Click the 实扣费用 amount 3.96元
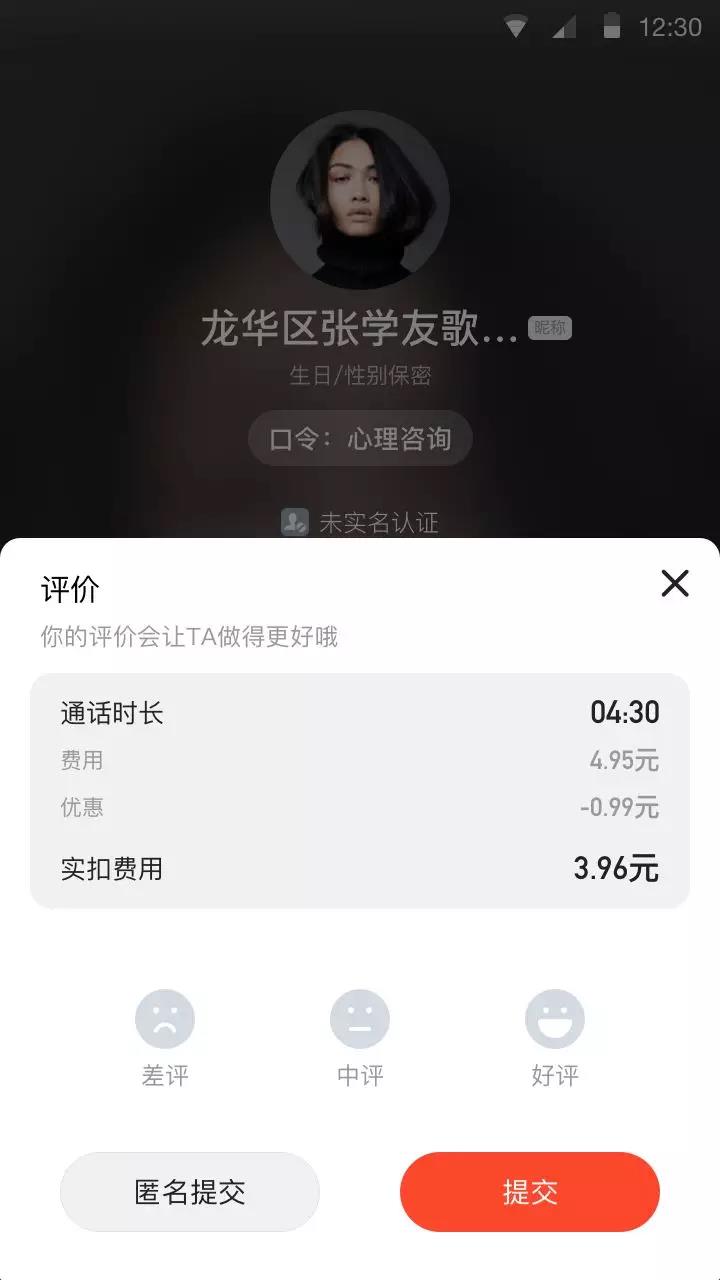Screen dimensions: 720x1280 coord(615,867)
